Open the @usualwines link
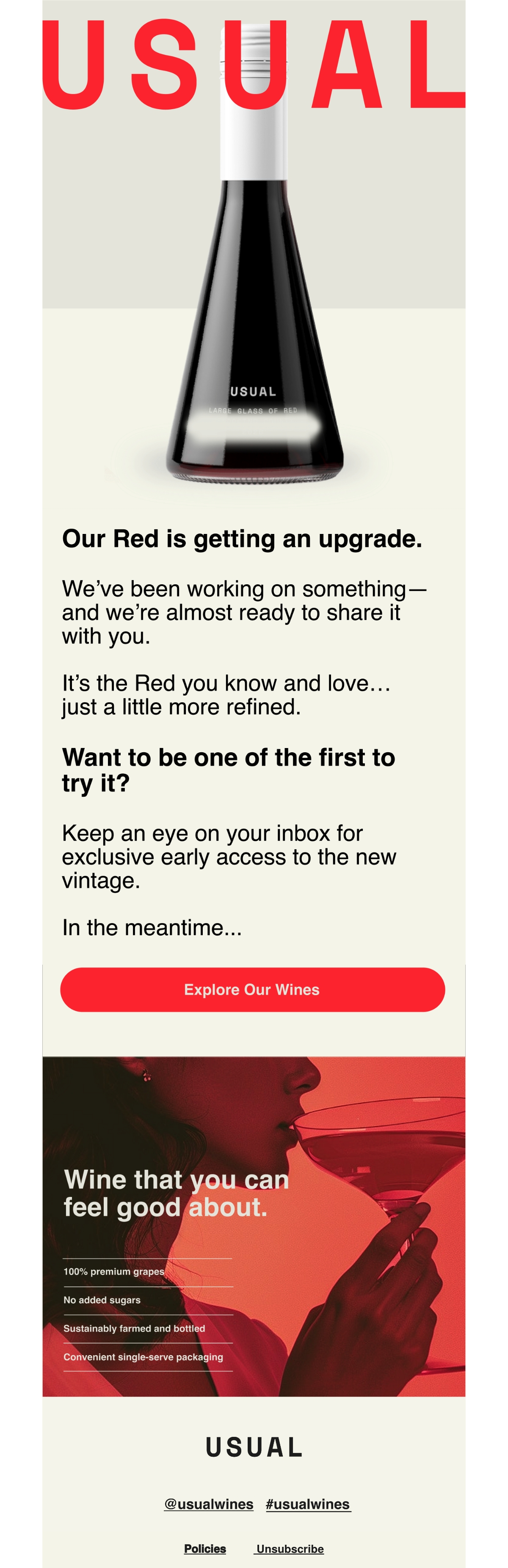508x1568 pixels. (209, 1504)
